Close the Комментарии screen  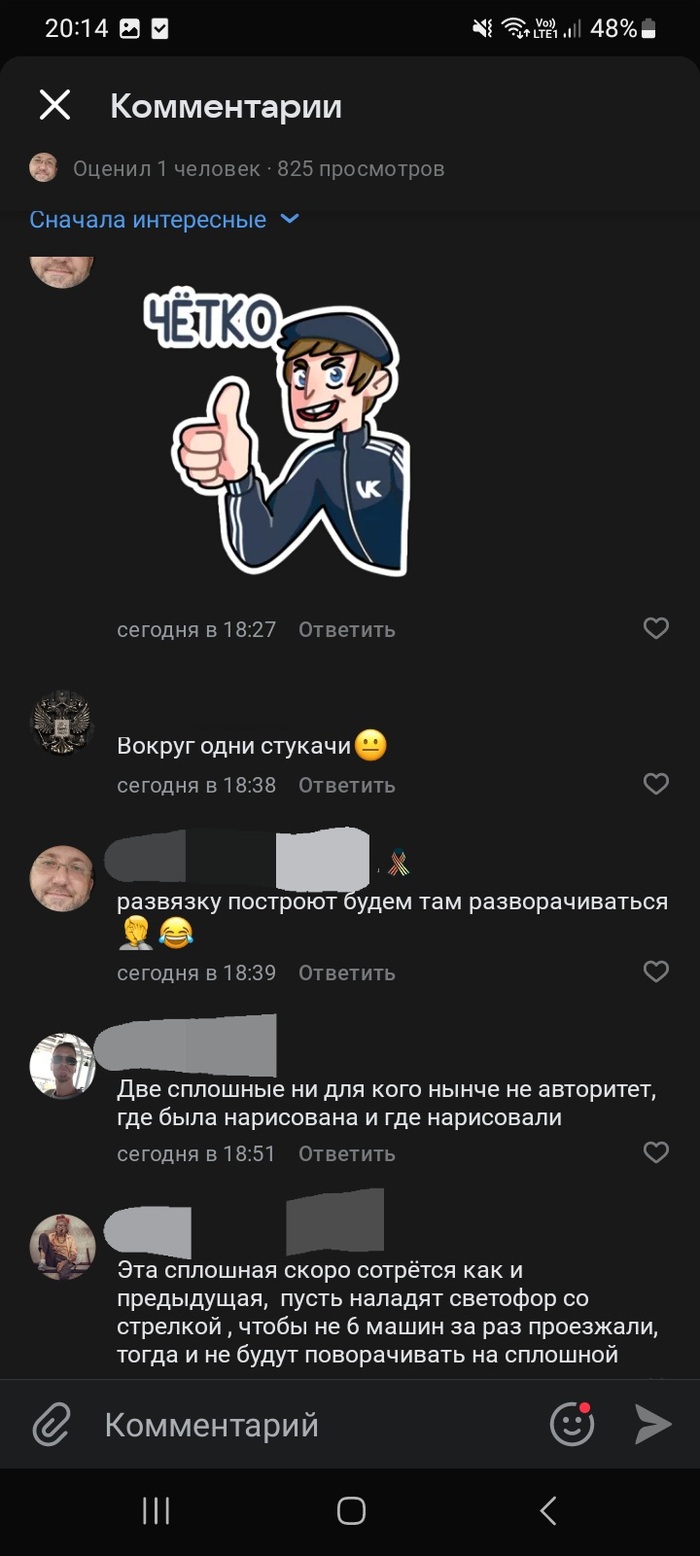click(54, 105)
